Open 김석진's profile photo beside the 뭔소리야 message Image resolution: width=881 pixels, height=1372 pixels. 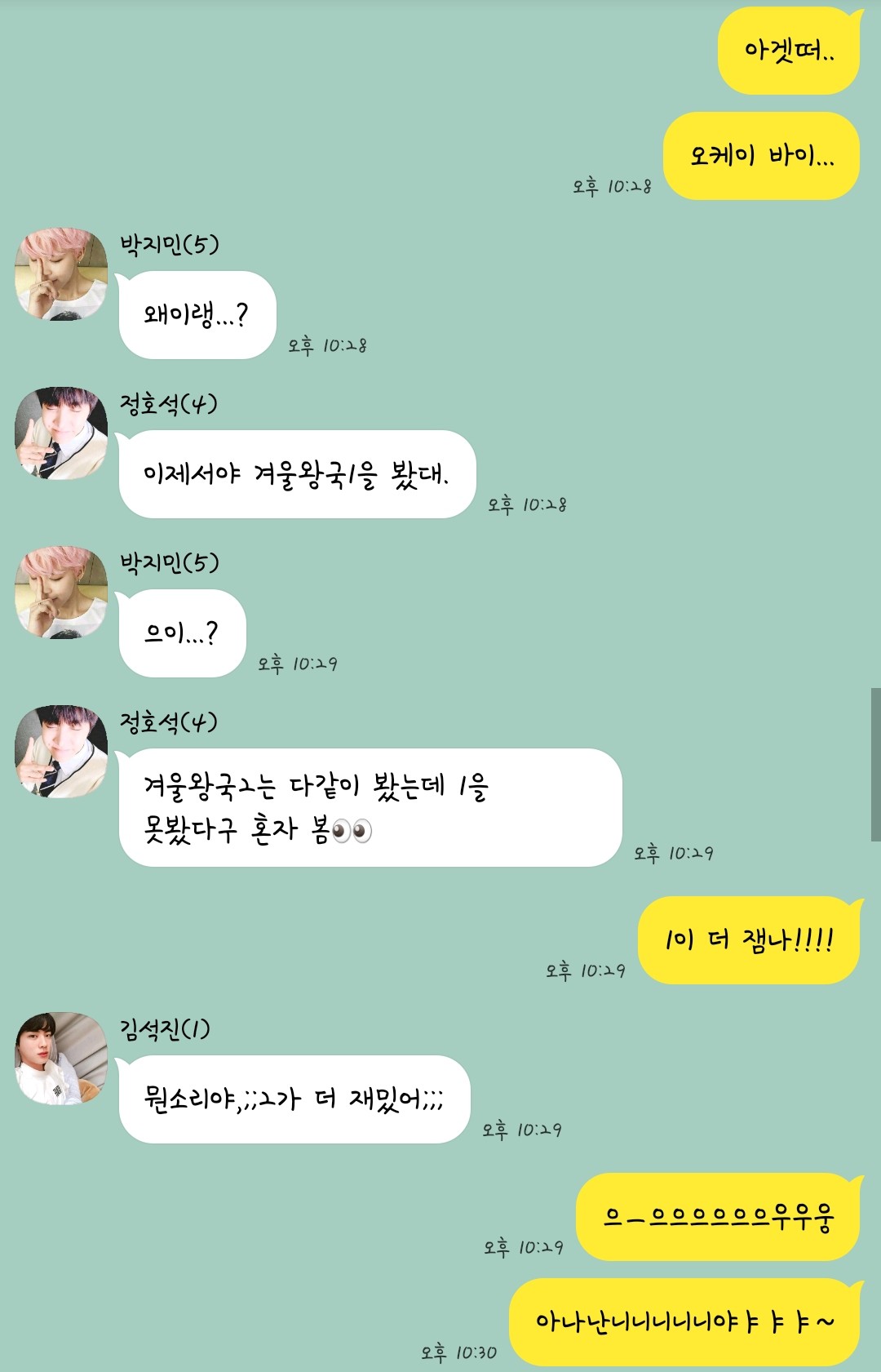tap(61, 1059)
